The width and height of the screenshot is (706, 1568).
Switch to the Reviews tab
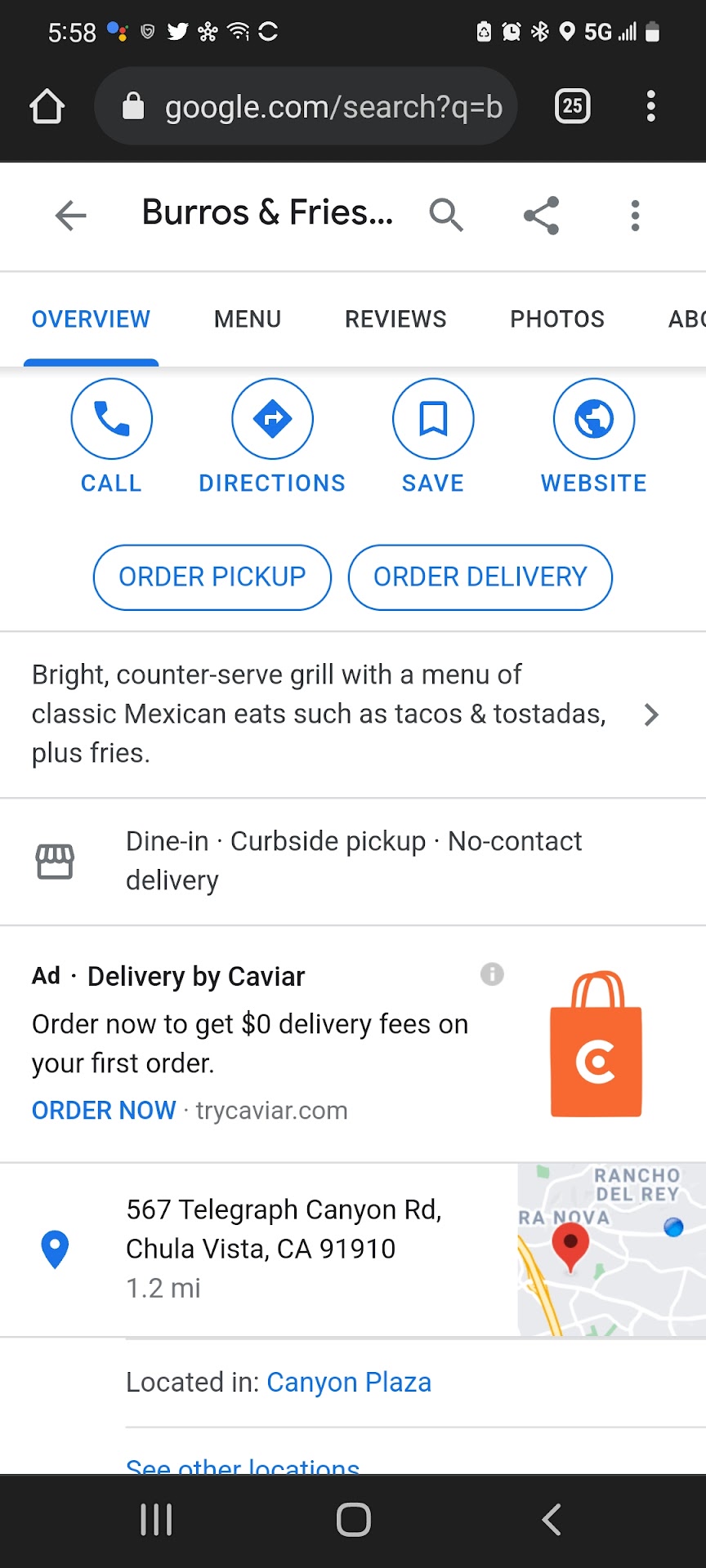(395, 319)
